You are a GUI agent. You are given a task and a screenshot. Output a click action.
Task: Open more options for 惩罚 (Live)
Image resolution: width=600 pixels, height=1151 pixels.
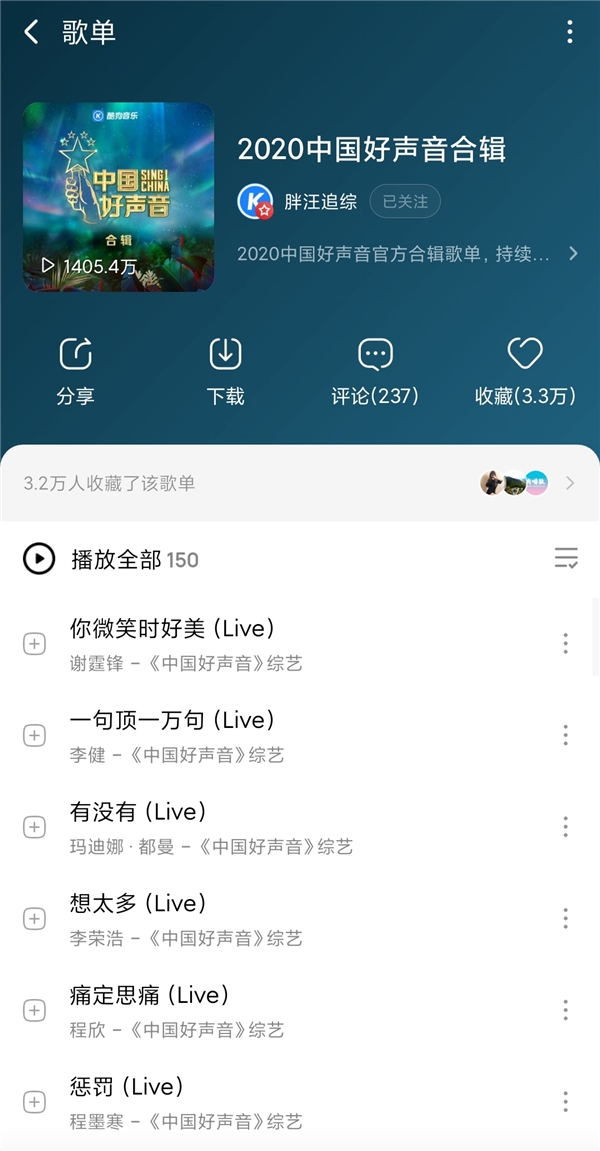pos(565,1102)
